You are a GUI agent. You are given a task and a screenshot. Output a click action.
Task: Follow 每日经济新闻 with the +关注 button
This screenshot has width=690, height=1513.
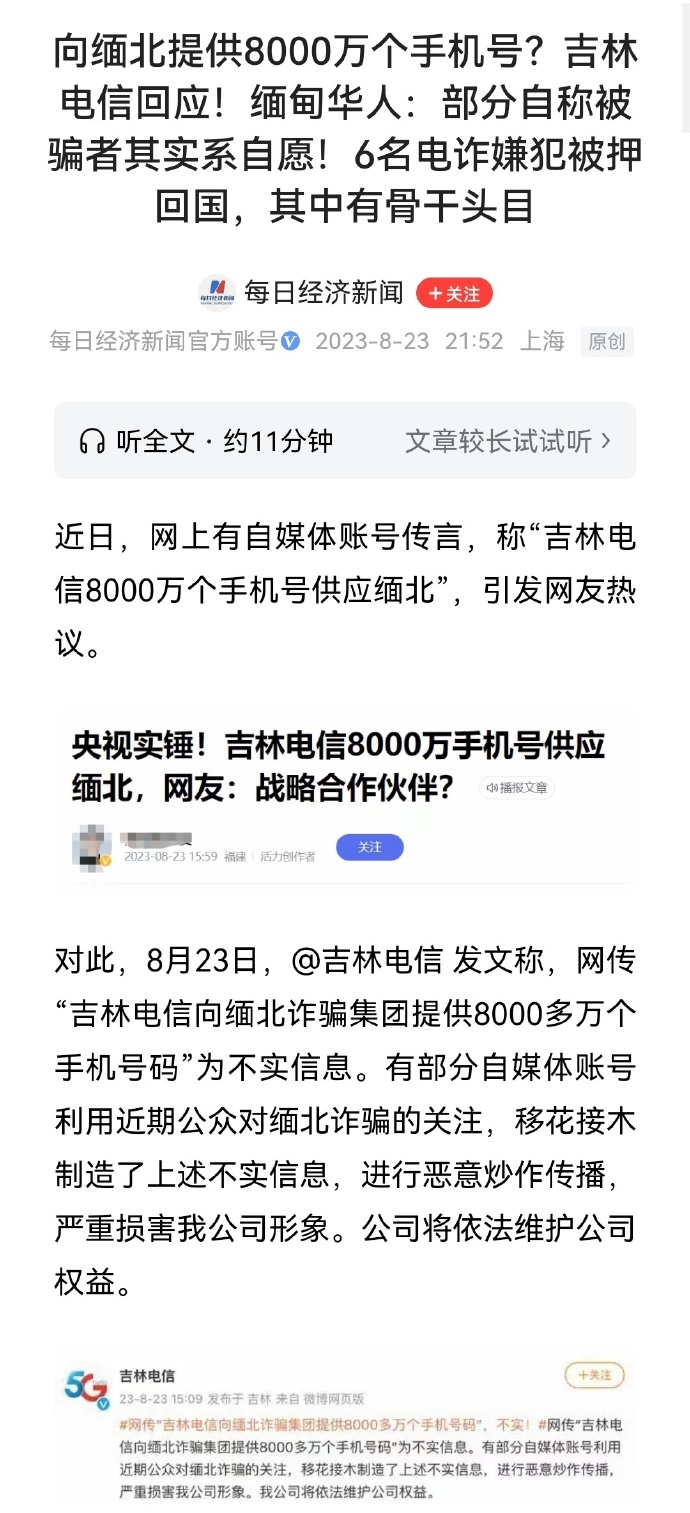click(454, 294)
